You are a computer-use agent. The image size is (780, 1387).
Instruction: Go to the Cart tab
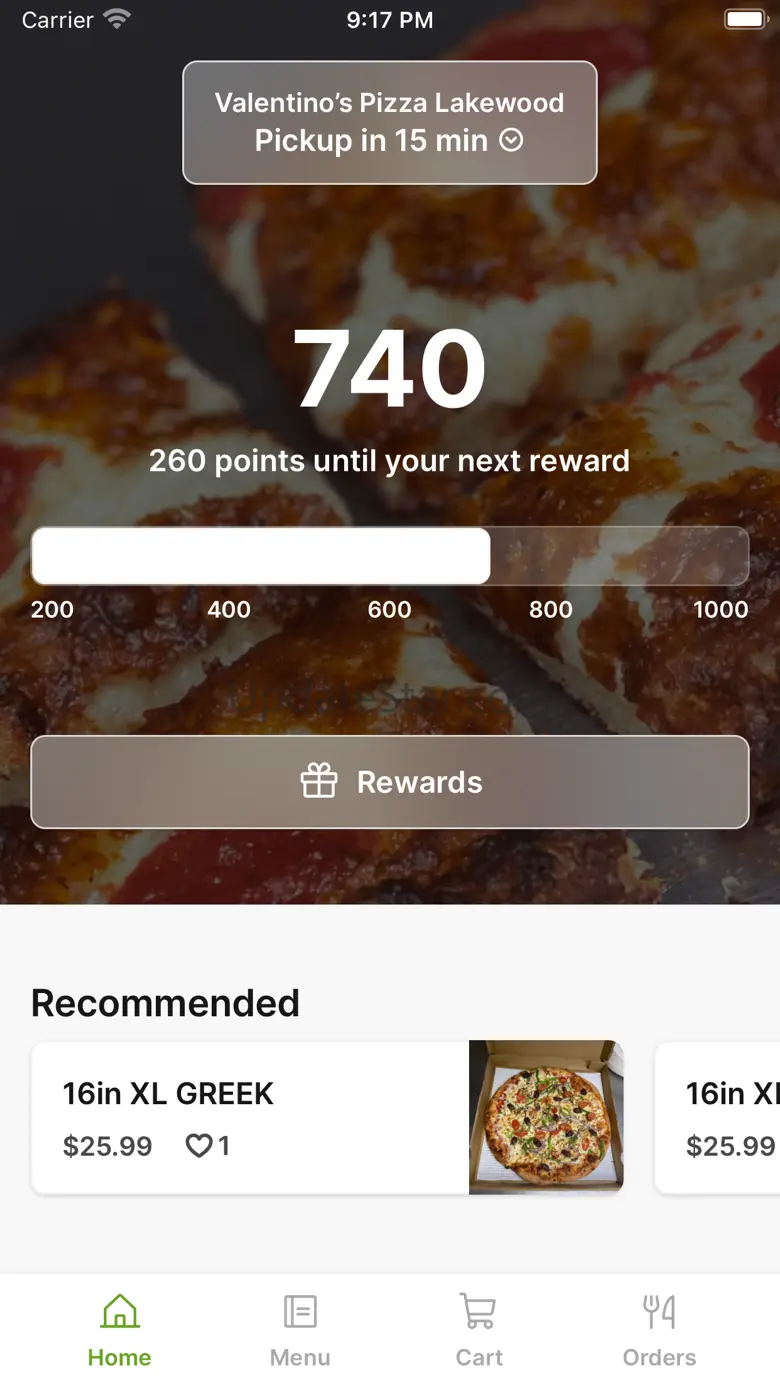pos(479,1330)
